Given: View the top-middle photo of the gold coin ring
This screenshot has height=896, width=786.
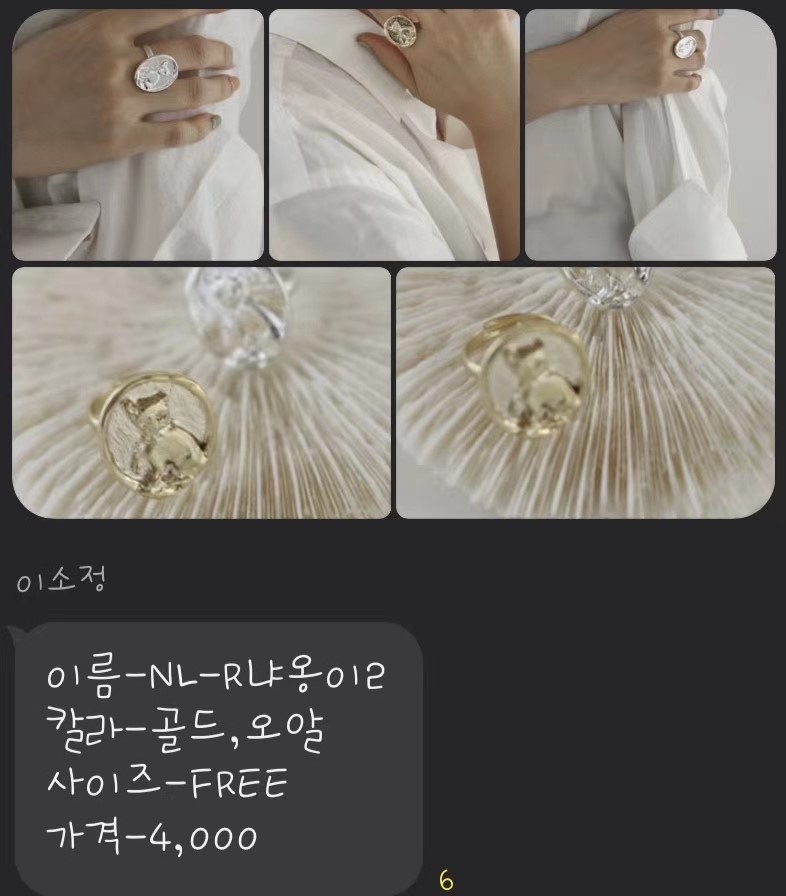Looking at the screenshot, I should pos(393,130).
